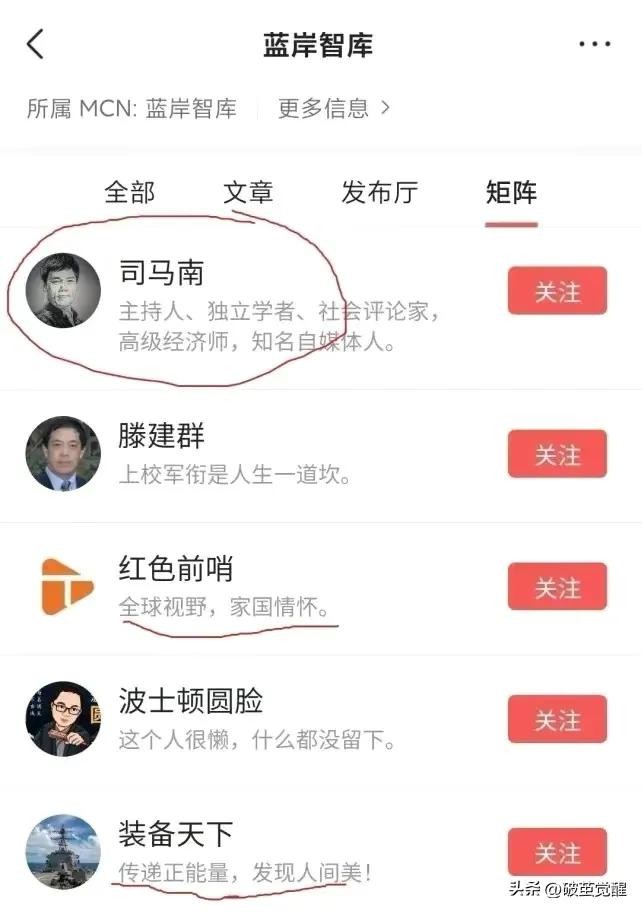Viewport: 642px width, 912px height.
Task: Select the 矩阵 tab
Action: point(511,192)
